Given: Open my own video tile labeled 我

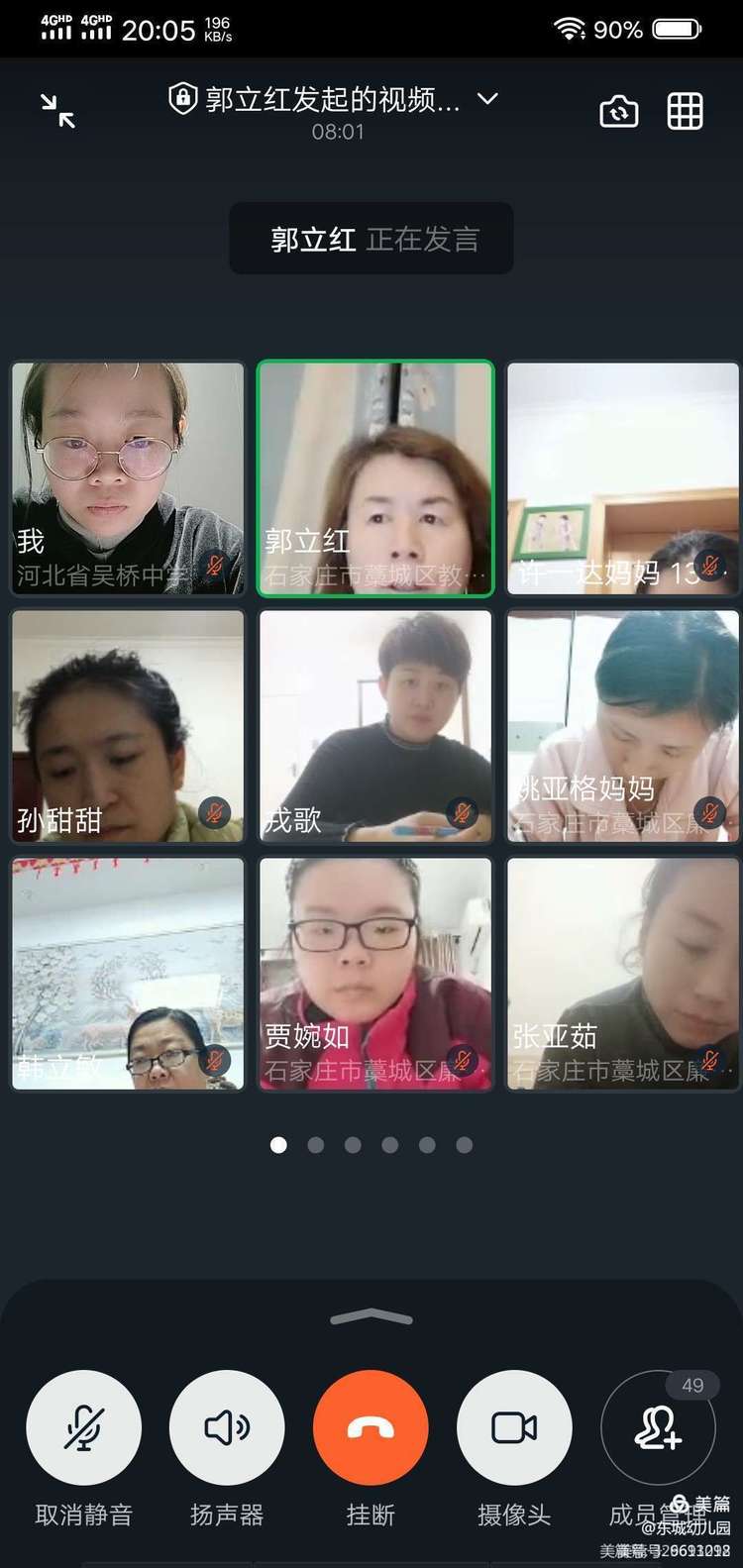Looking at the screenshot, I should (x=128, y=477).
